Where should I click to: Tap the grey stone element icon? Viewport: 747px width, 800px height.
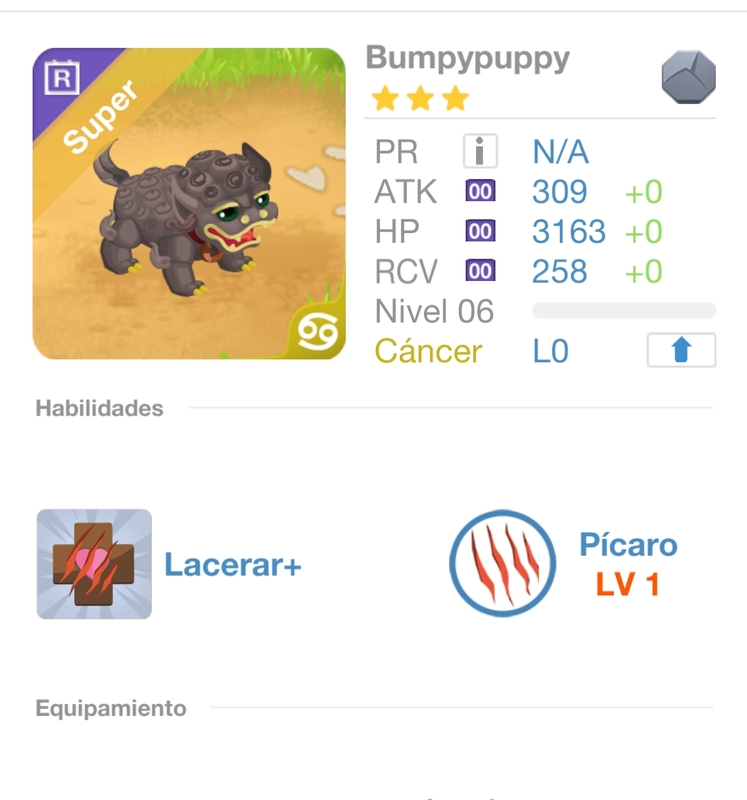(x=688, y=77)
